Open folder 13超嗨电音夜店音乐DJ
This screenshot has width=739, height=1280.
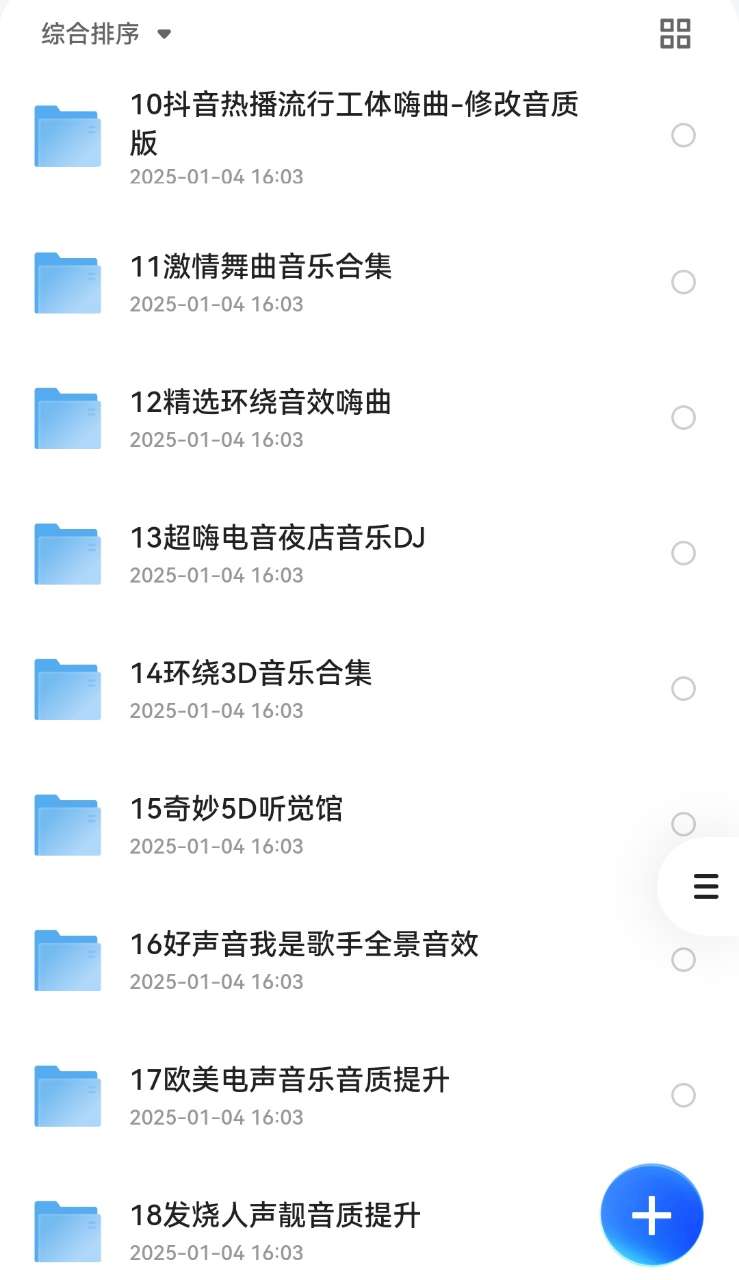[x=278, y=538]
